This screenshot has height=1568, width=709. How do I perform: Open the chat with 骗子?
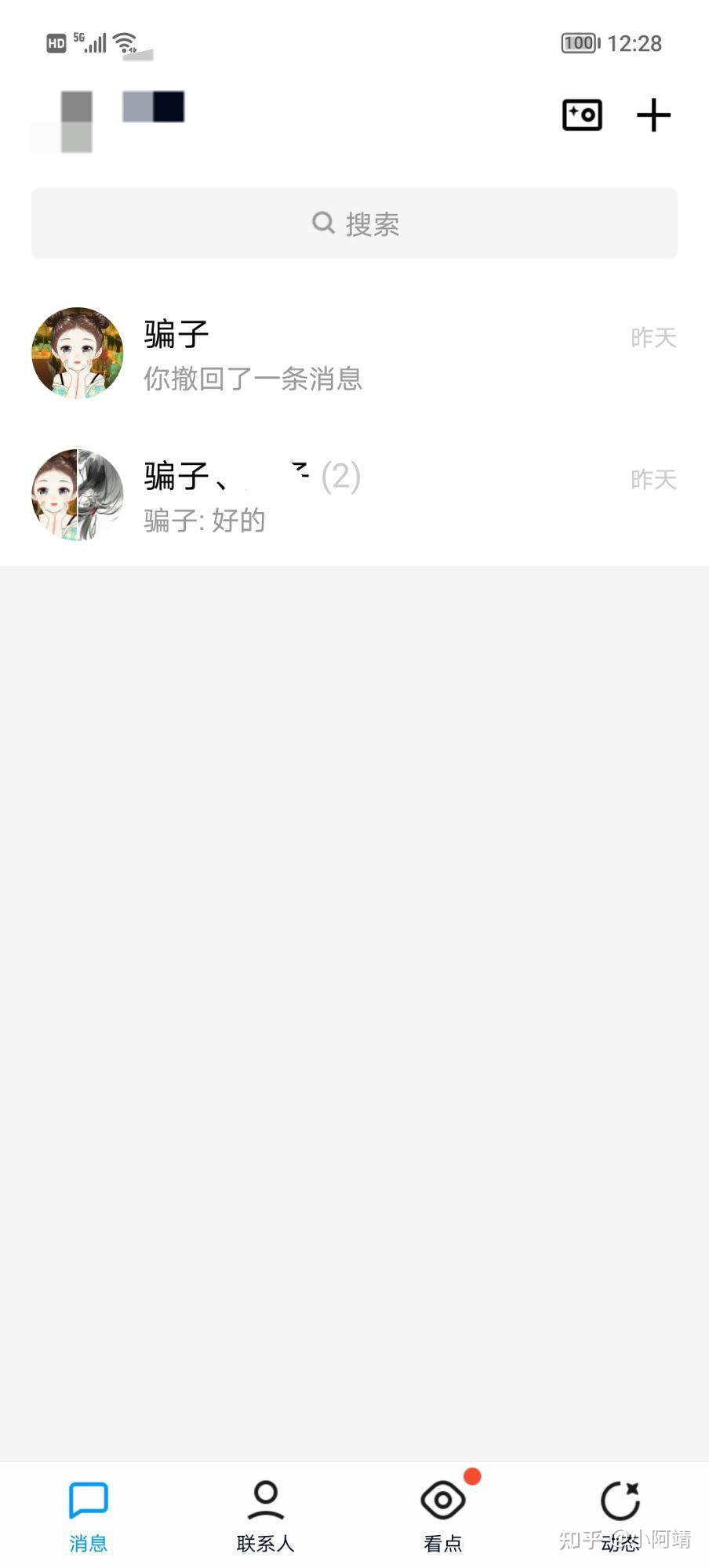pyautogui.click(x=354, y=354)
